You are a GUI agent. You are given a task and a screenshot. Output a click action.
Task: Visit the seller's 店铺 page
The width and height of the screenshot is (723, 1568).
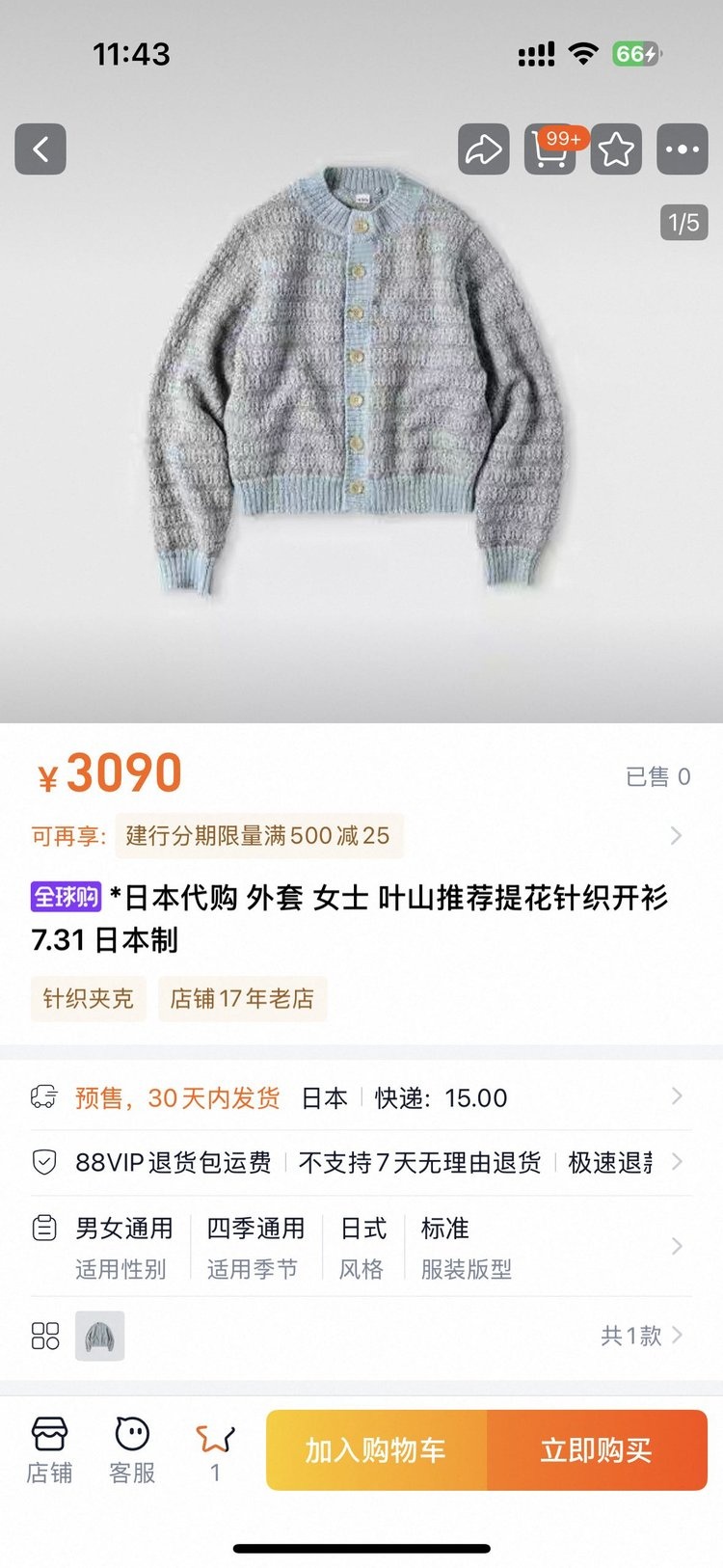tap(49, 1449)
